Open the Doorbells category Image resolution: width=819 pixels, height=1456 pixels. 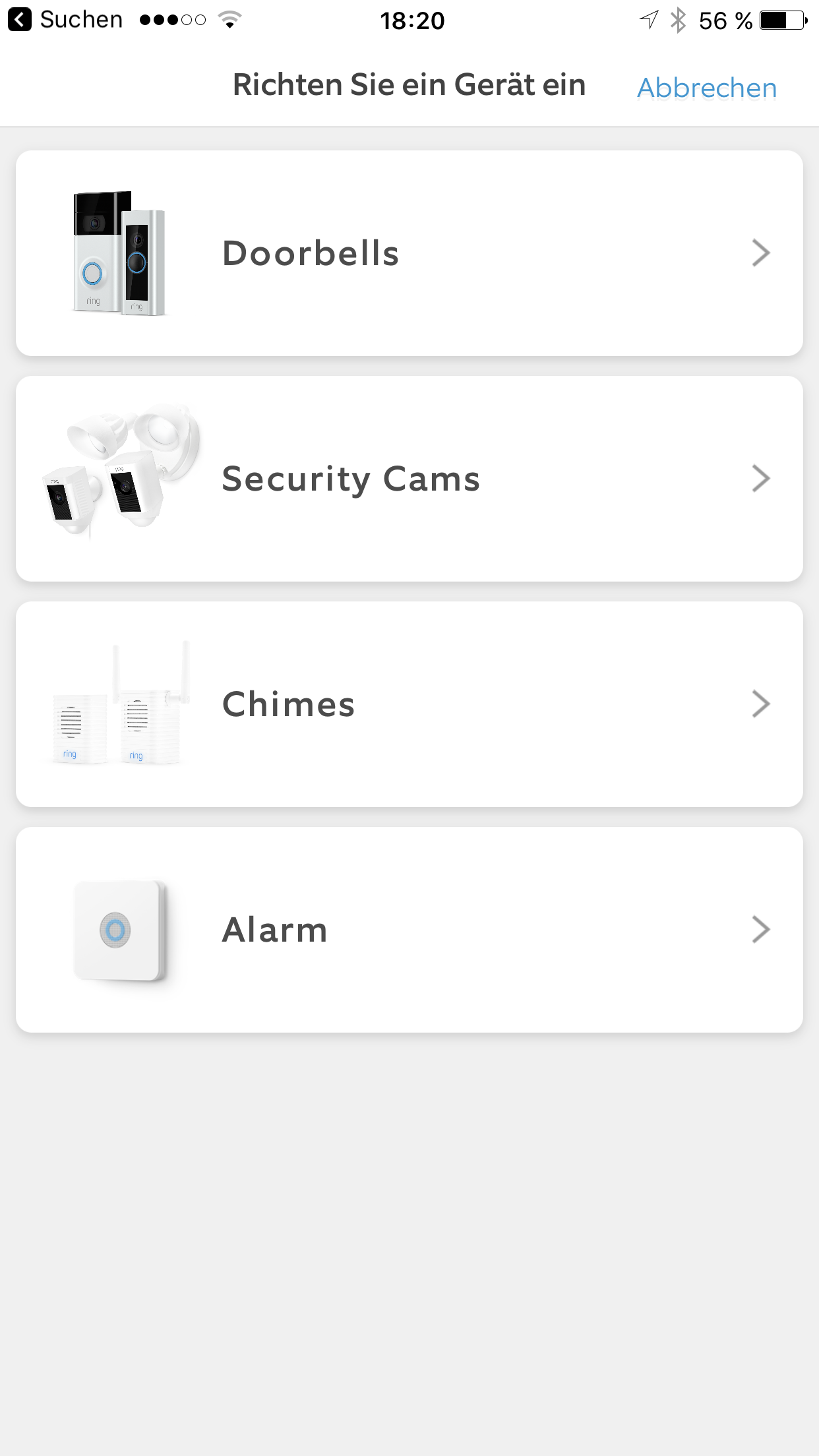[x=409, y=253]
